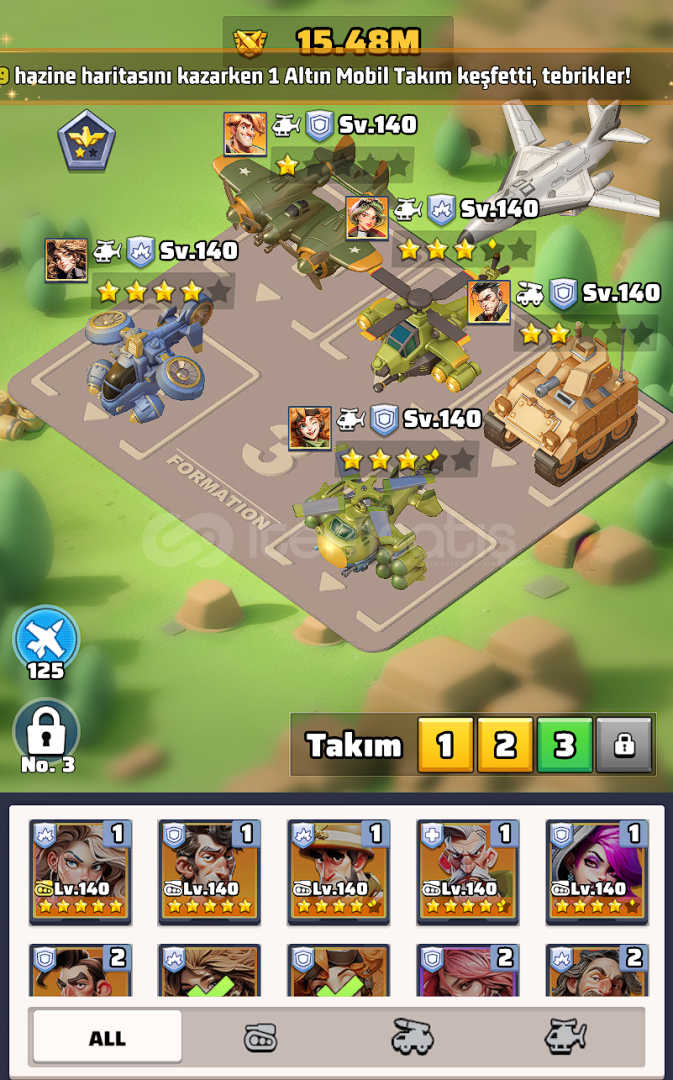Image resolution: width=673 pixels, height=1080 pixels.
Task: Show ALL heroes filter
Action: [108, 1037]
